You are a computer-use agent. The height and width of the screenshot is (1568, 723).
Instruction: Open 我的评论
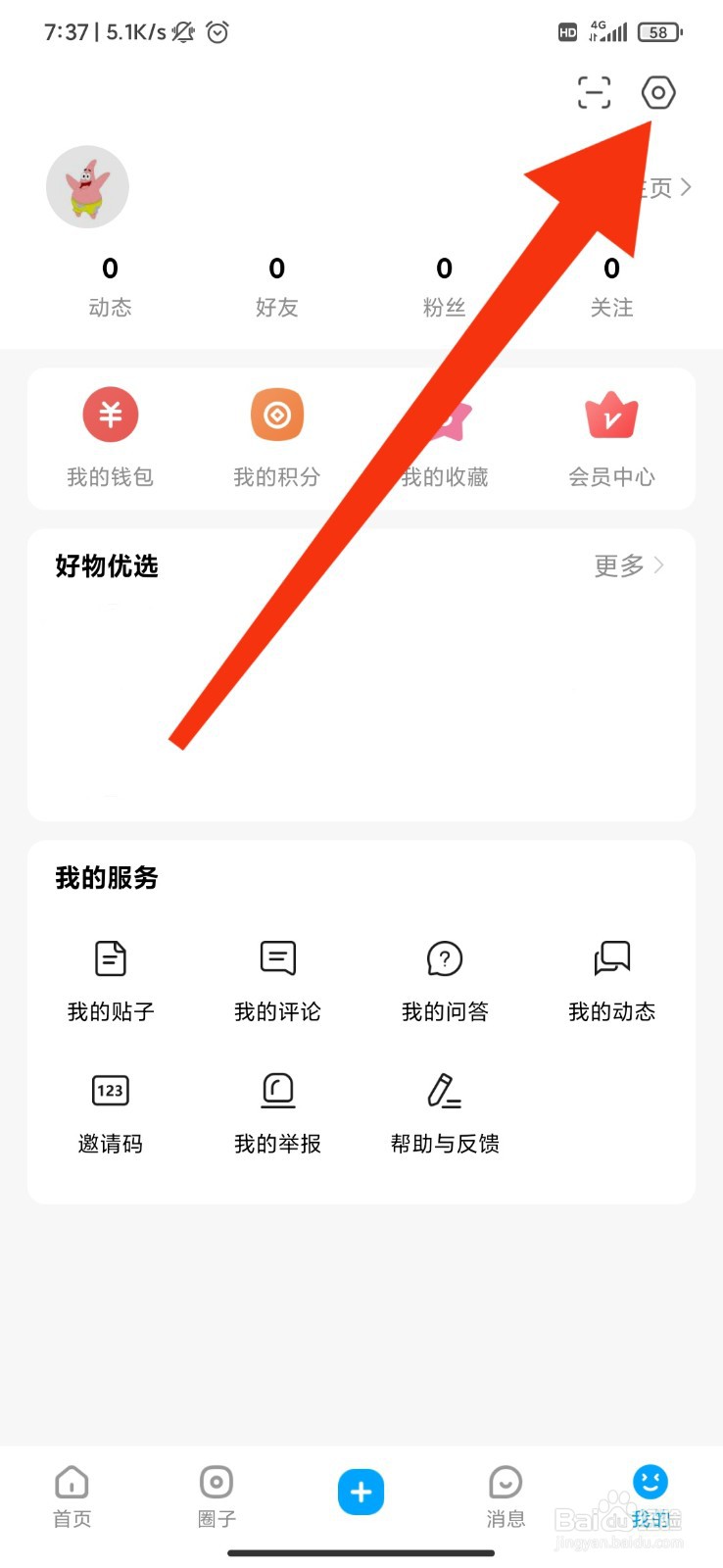(x=277, y=982)
